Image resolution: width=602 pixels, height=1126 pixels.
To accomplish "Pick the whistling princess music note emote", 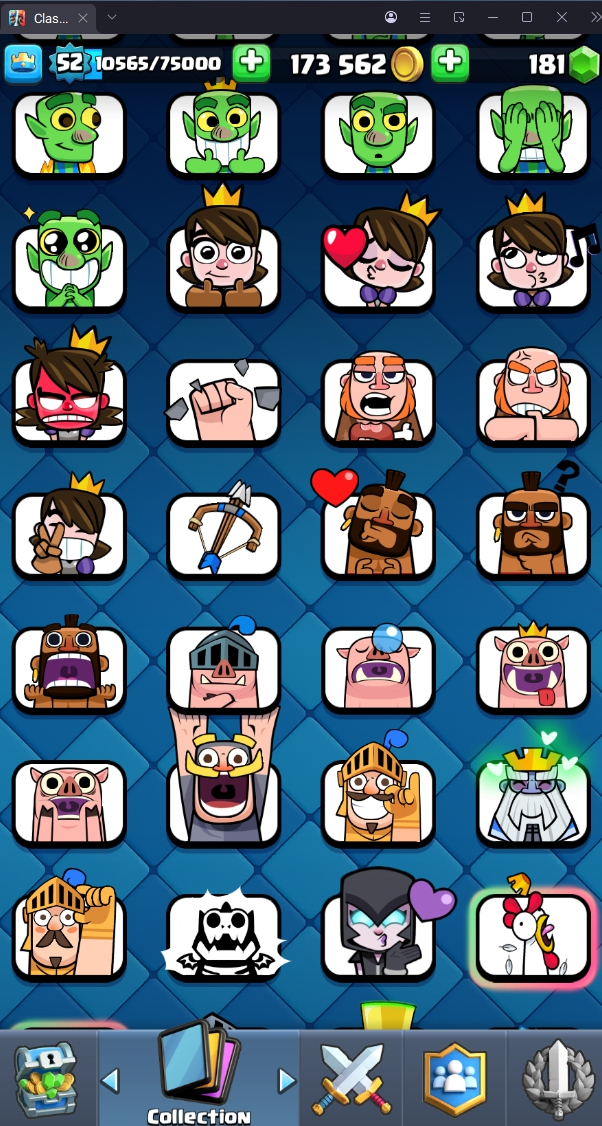I will [533, 258].
